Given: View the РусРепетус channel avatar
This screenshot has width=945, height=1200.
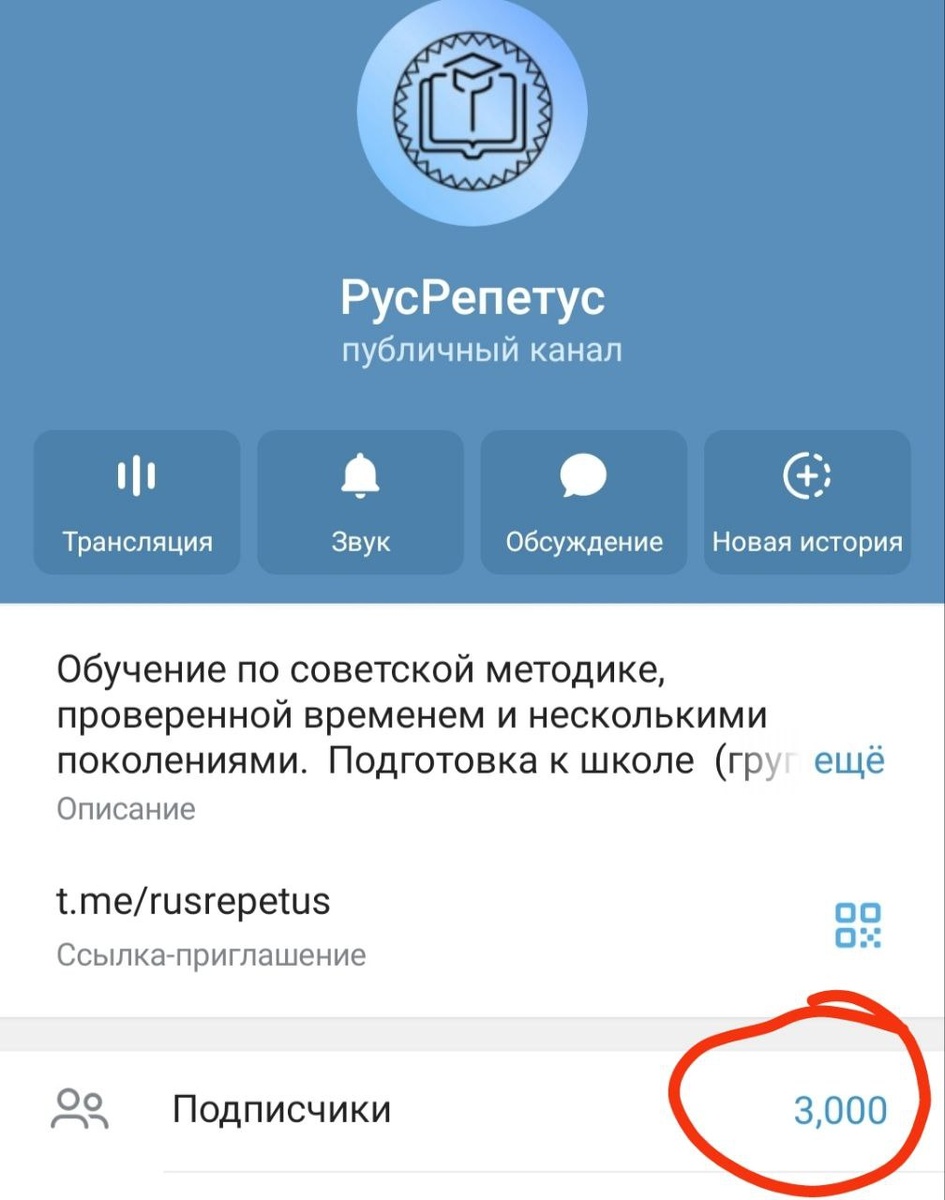Looking at the screenshot, I should (x=472, y=112).
